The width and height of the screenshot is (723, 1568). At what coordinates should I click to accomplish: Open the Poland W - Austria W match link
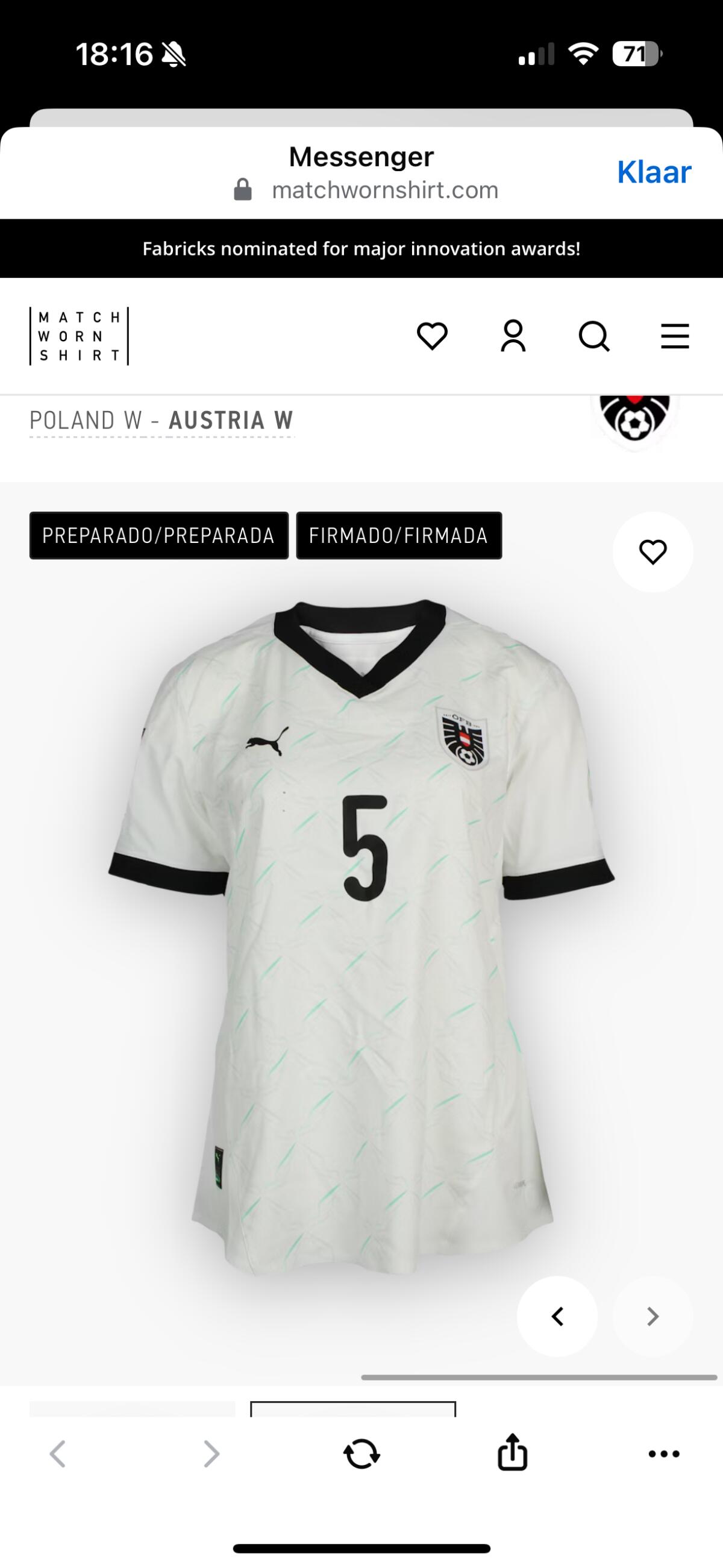click(161, 421)
